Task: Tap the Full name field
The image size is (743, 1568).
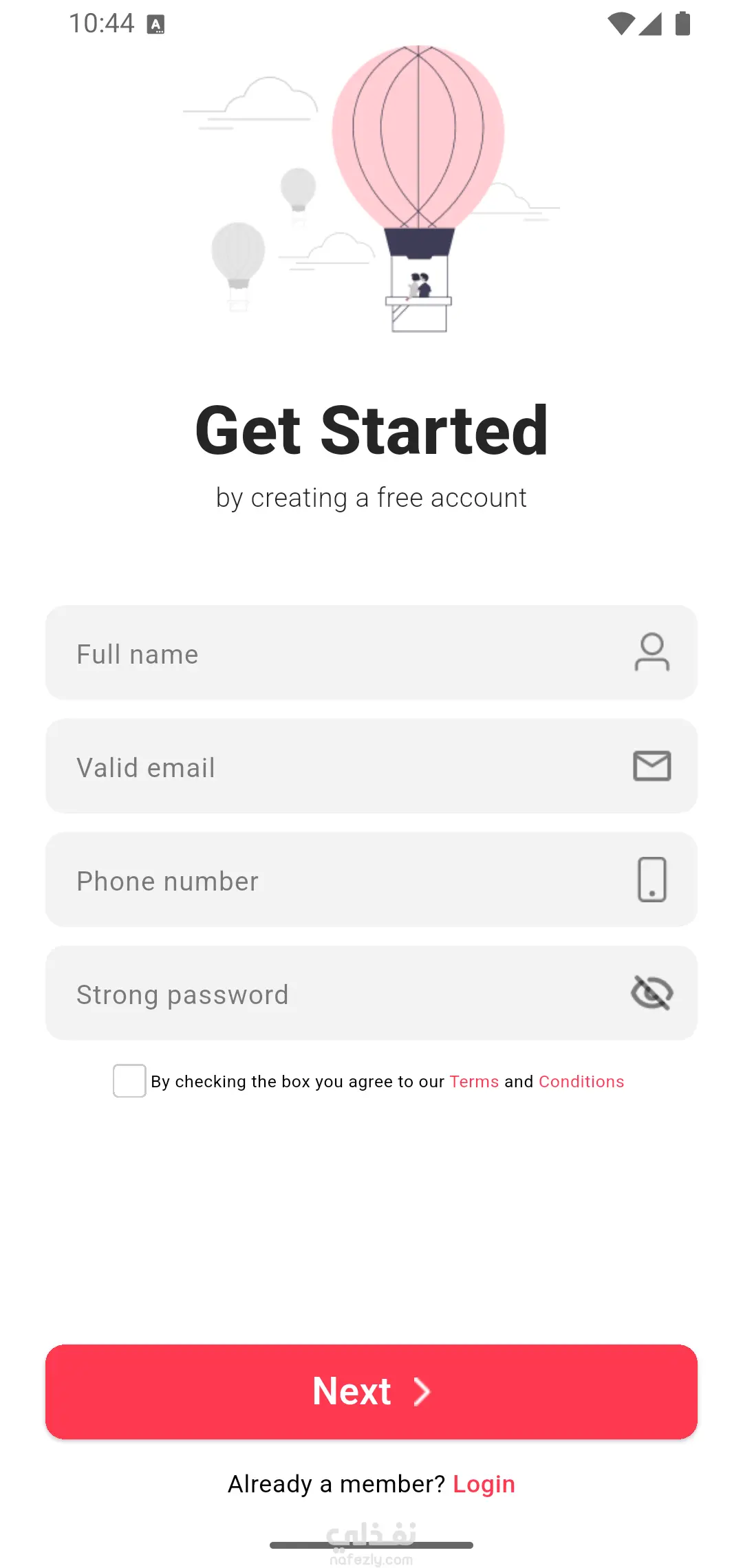Action: pyautogui.click(x=371, y=653)
